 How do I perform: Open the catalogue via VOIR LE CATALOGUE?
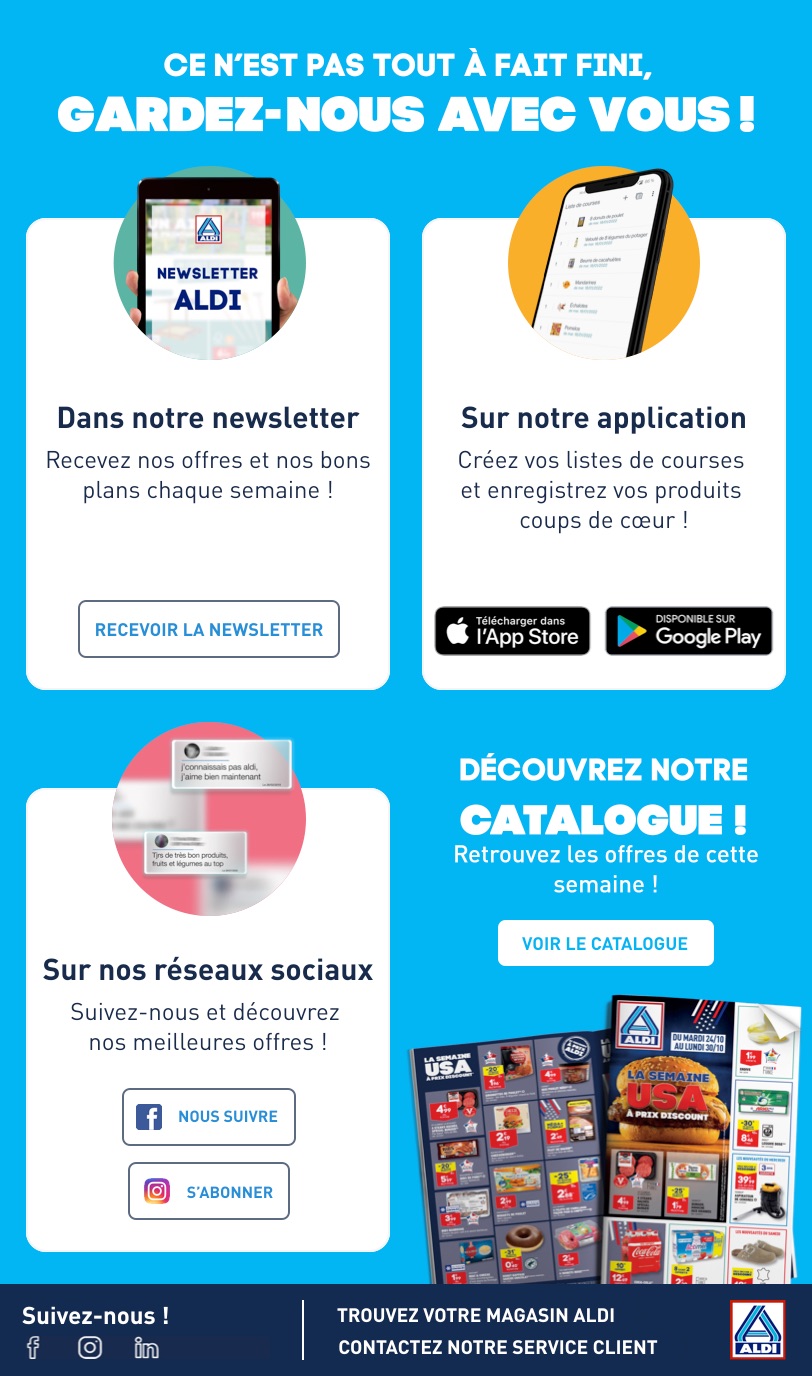(605, 942)
